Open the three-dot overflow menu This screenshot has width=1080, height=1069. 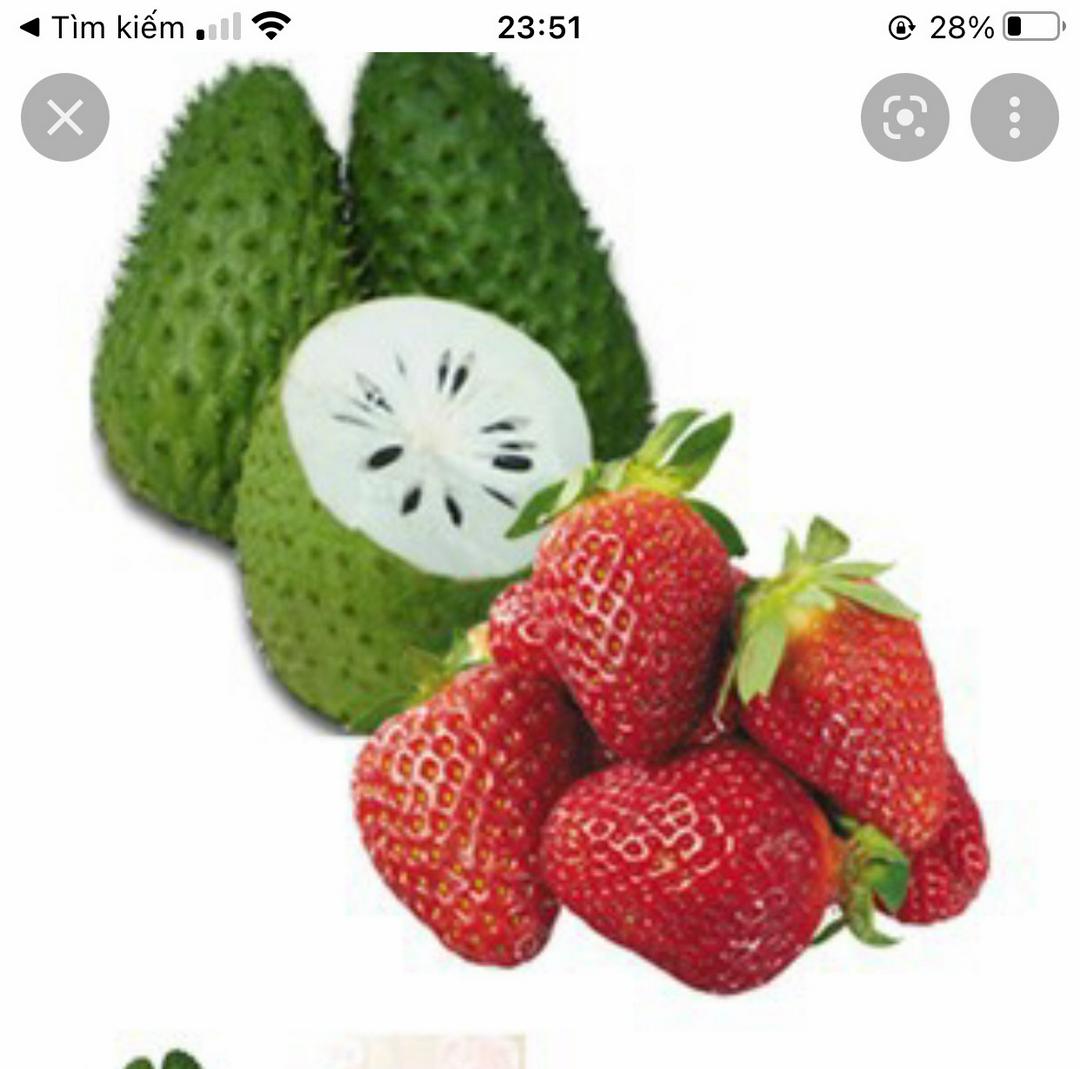click(x=1014, y=118)
